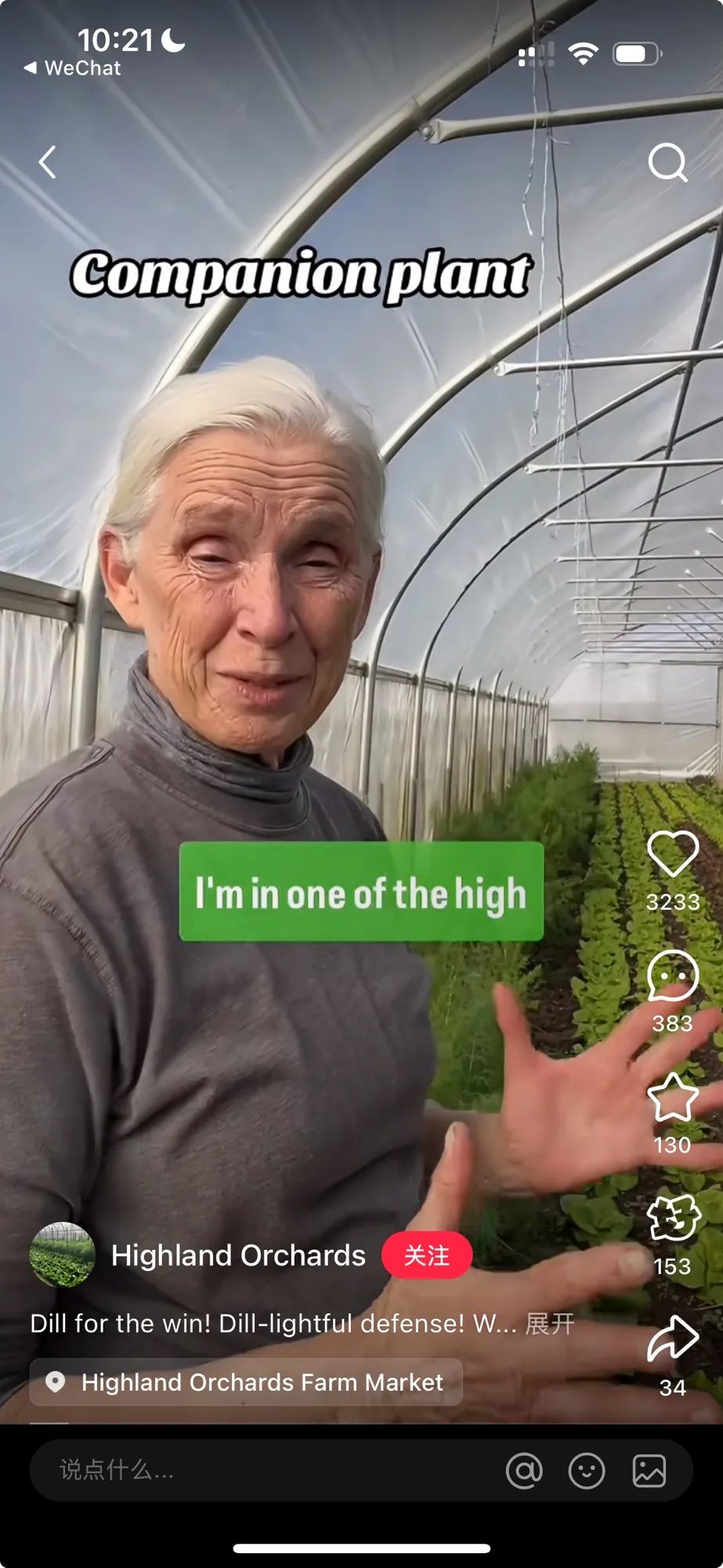The width and height of the screenshot is (723, 1568).
Task: Open the emoji picker in comment bar
Action: point(587,1471)
